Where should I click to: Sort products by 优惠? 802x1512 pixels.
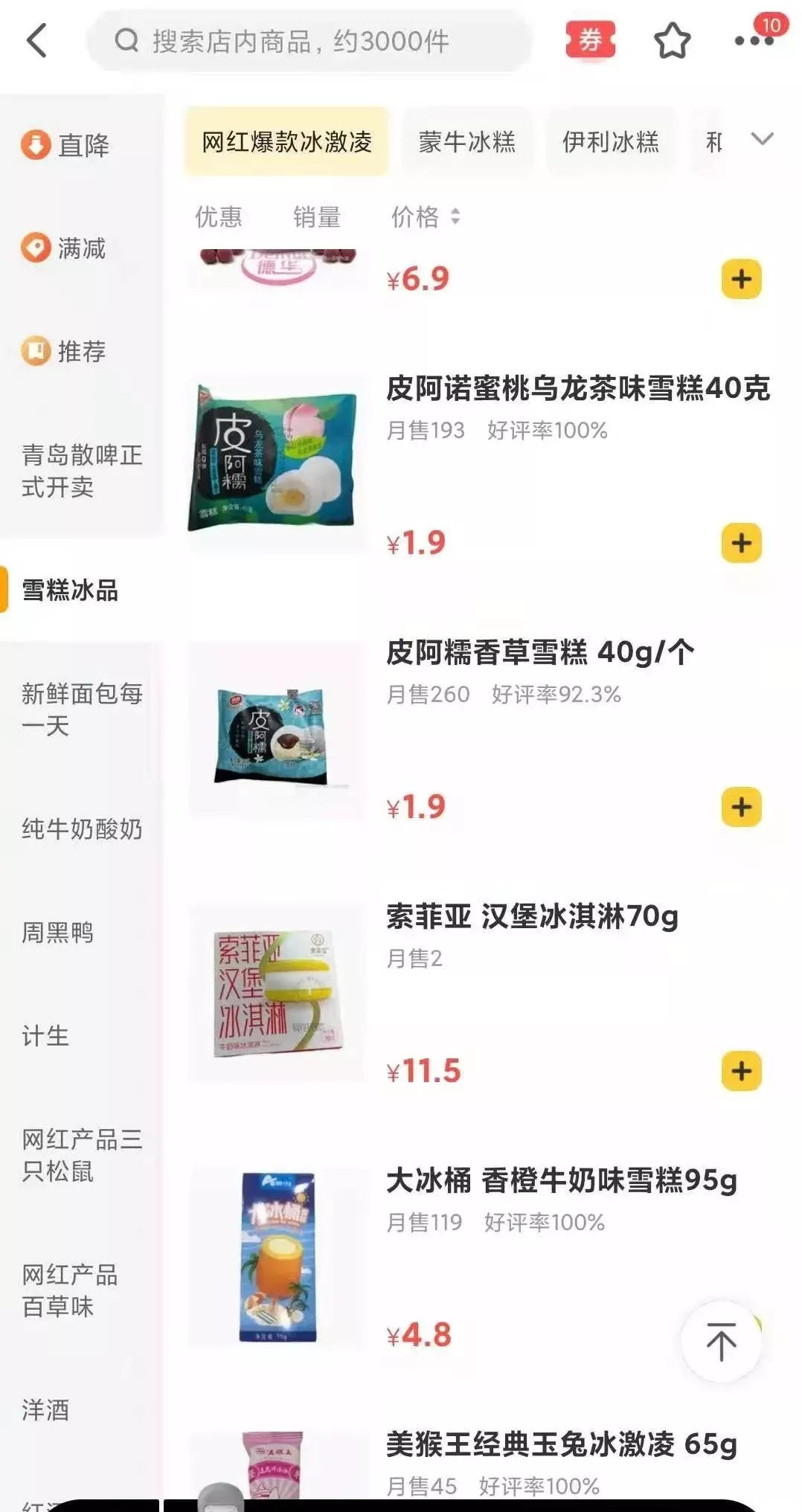(x=219, y=217)
